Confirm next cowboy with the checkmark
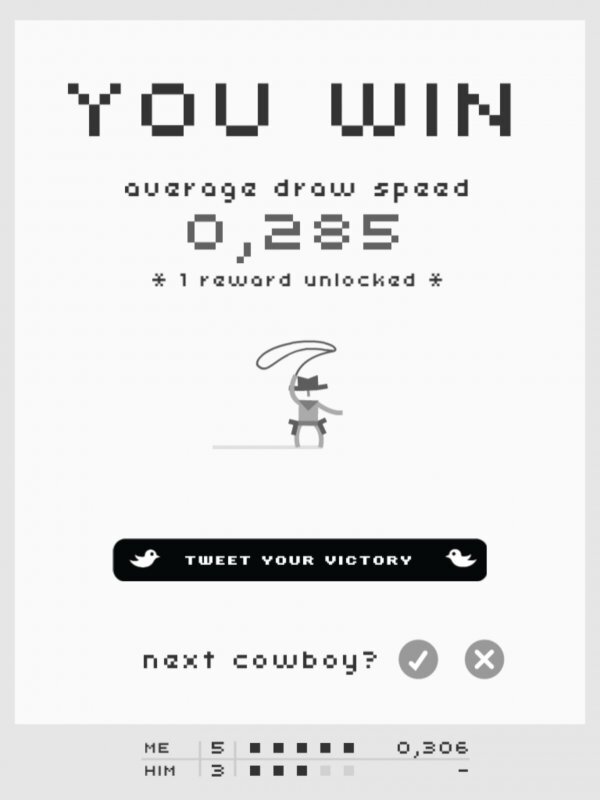The image size is (600, 800). pyautogui.click(x=418, y=660)
